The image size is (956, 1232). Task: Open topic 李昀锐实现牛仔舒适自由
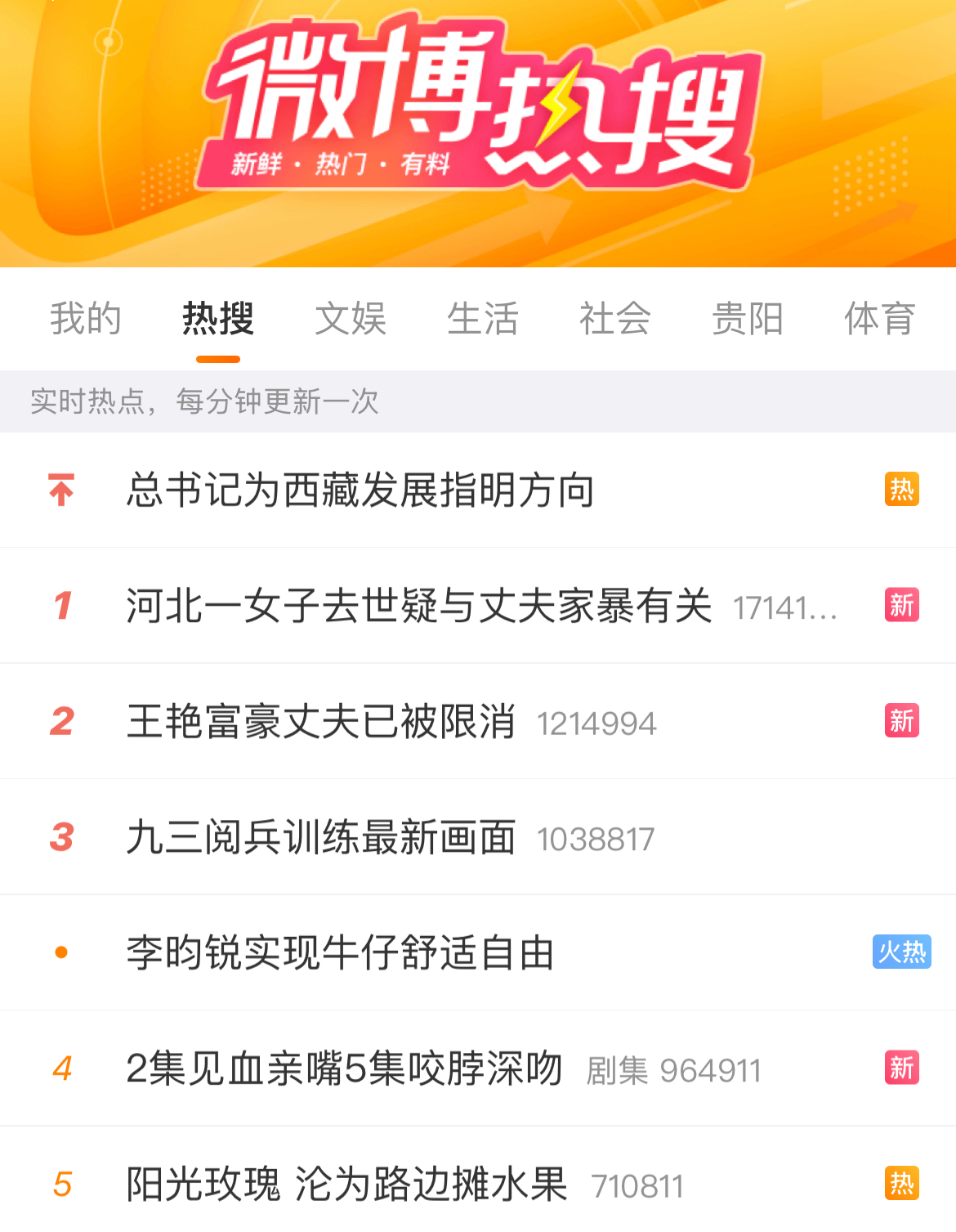click(341, 953)
